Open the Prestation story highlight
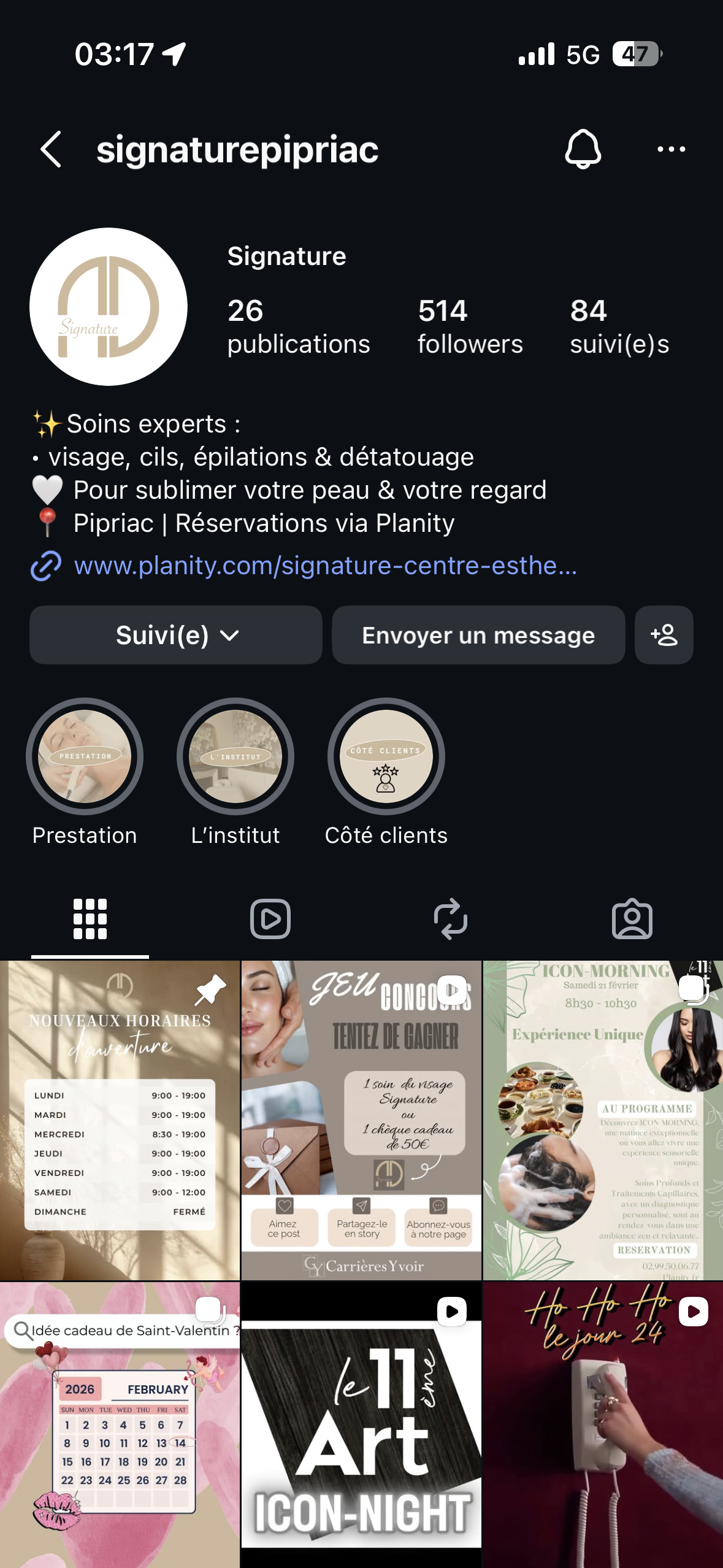Image resolution: width=723 pixels, height=1568 pixels. 84,757
